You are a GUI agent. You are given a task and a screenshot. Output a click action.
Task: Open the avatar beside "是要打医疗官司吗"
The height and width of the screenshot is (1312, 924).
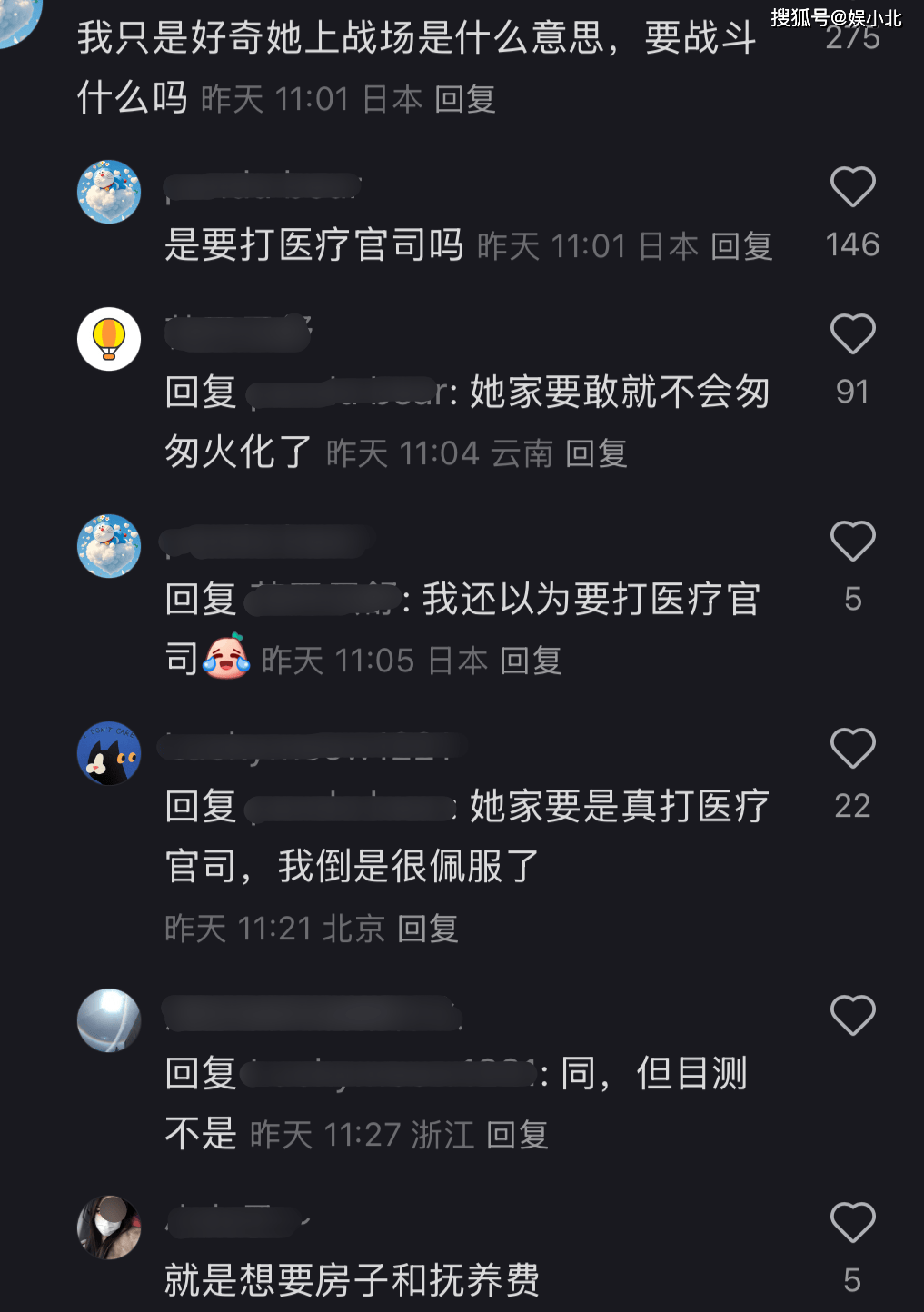point(109,192)
